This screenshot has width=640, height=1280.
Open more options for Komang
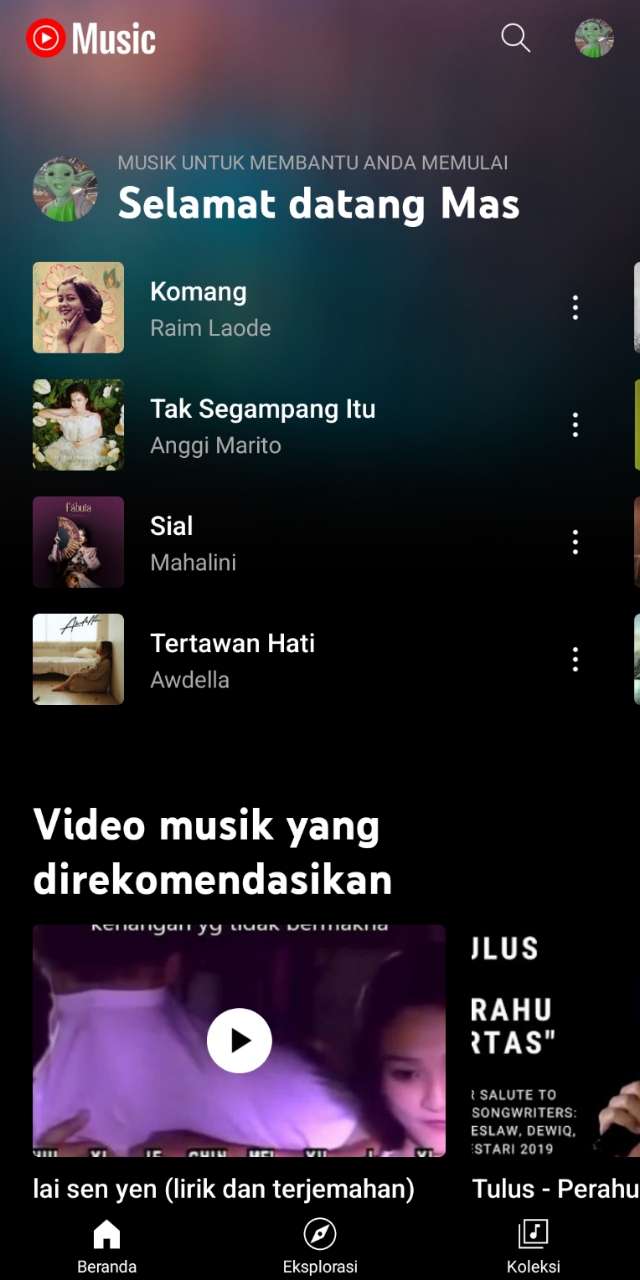(x=575, y=308)
